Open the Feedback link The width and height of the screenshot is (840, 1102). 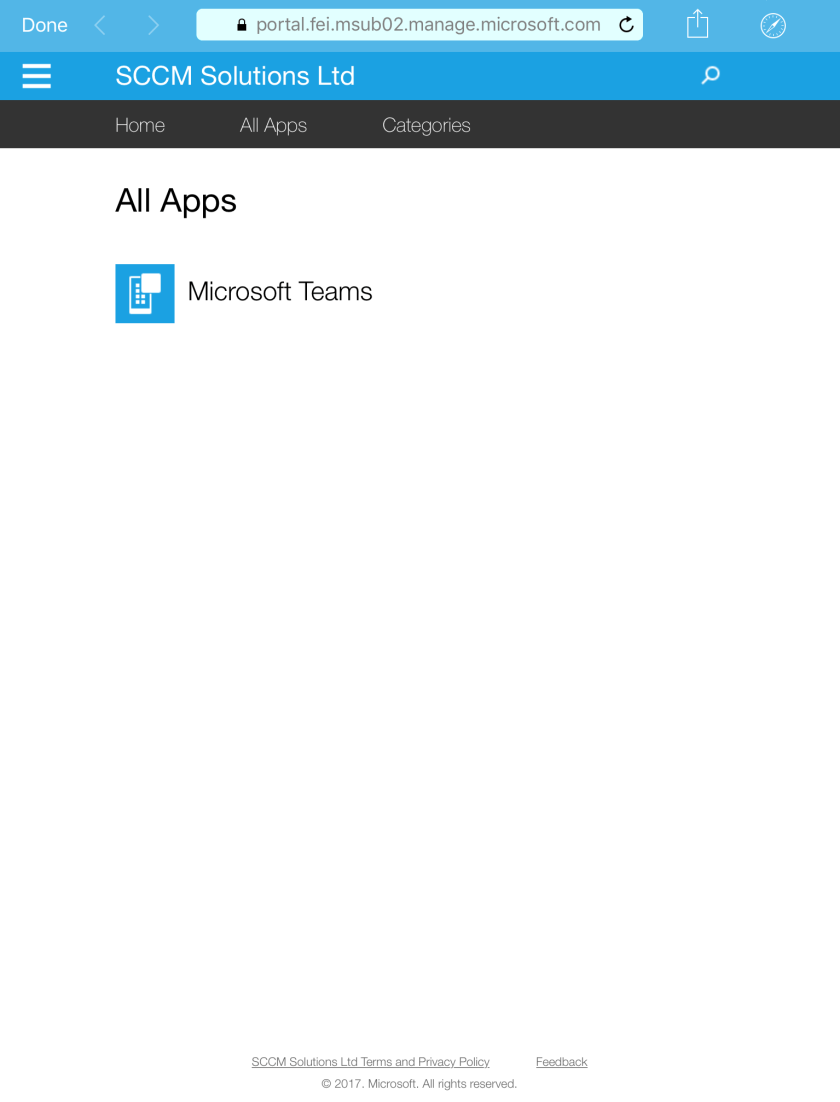pos(561,1062)
